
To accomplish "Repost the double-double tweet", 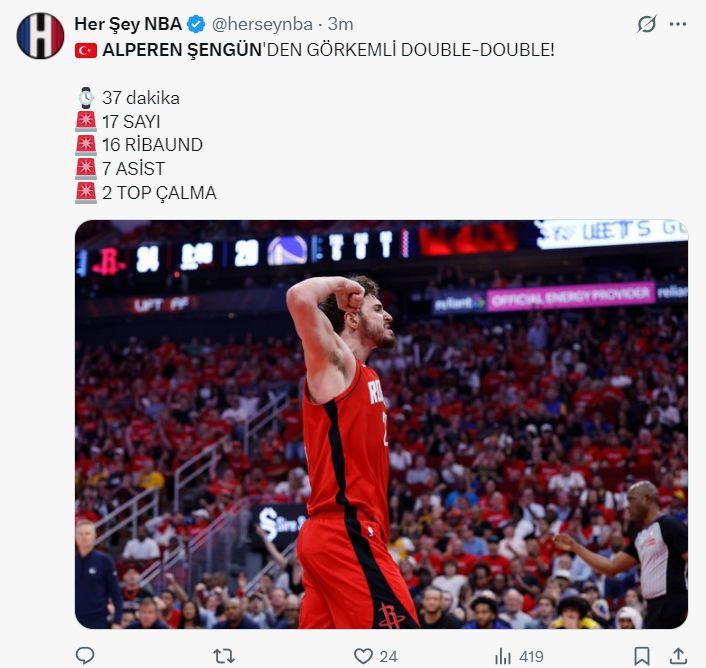I will click(x=224, y=656).
